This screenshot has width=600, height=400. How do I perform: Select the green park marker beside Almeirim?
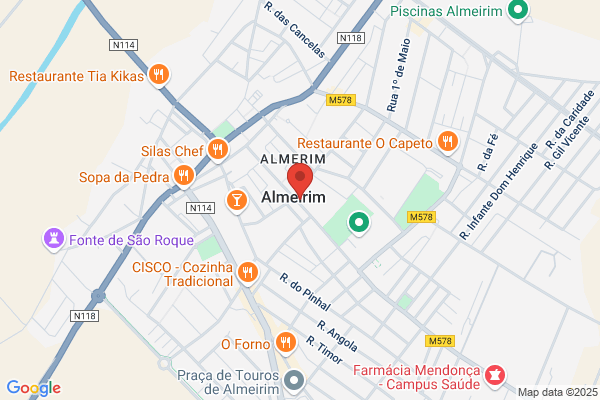[x=359, y=223]
